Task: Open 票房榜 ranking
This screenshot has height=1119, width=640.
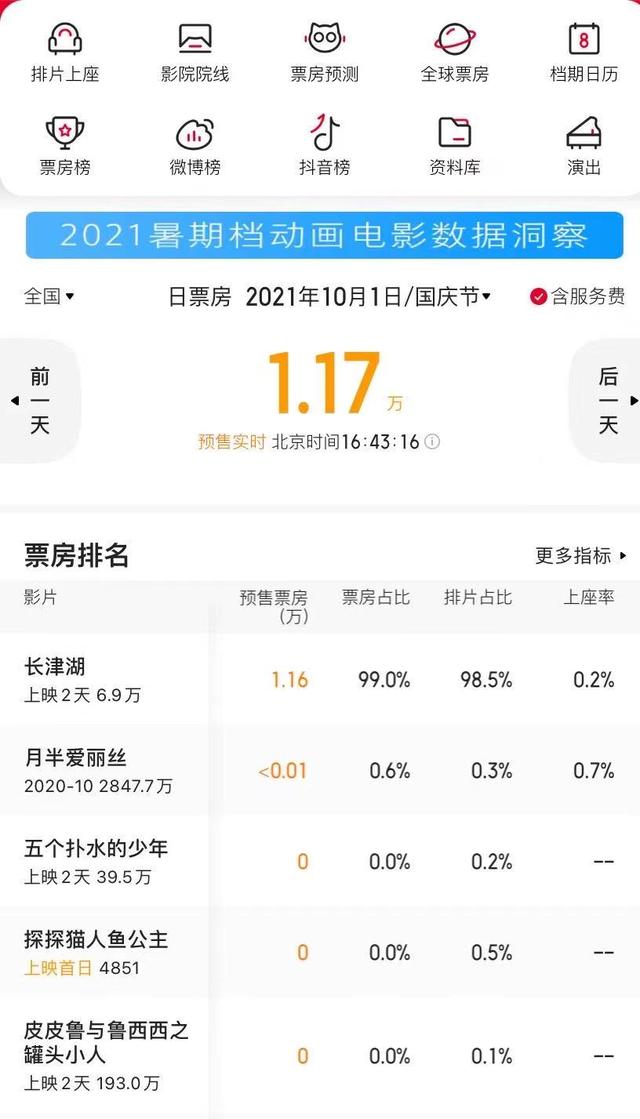Action: 65,146
